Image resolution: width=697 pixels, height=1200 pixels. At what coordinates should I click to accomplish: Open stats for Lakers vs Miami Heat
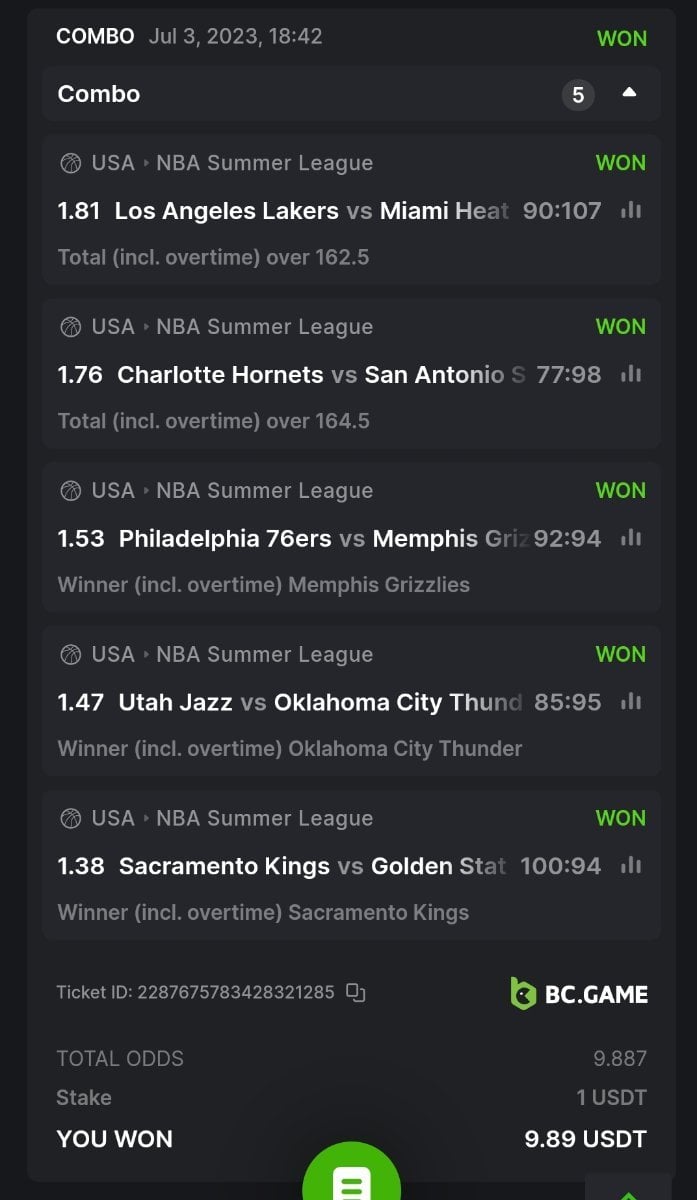tap(631, 210)
